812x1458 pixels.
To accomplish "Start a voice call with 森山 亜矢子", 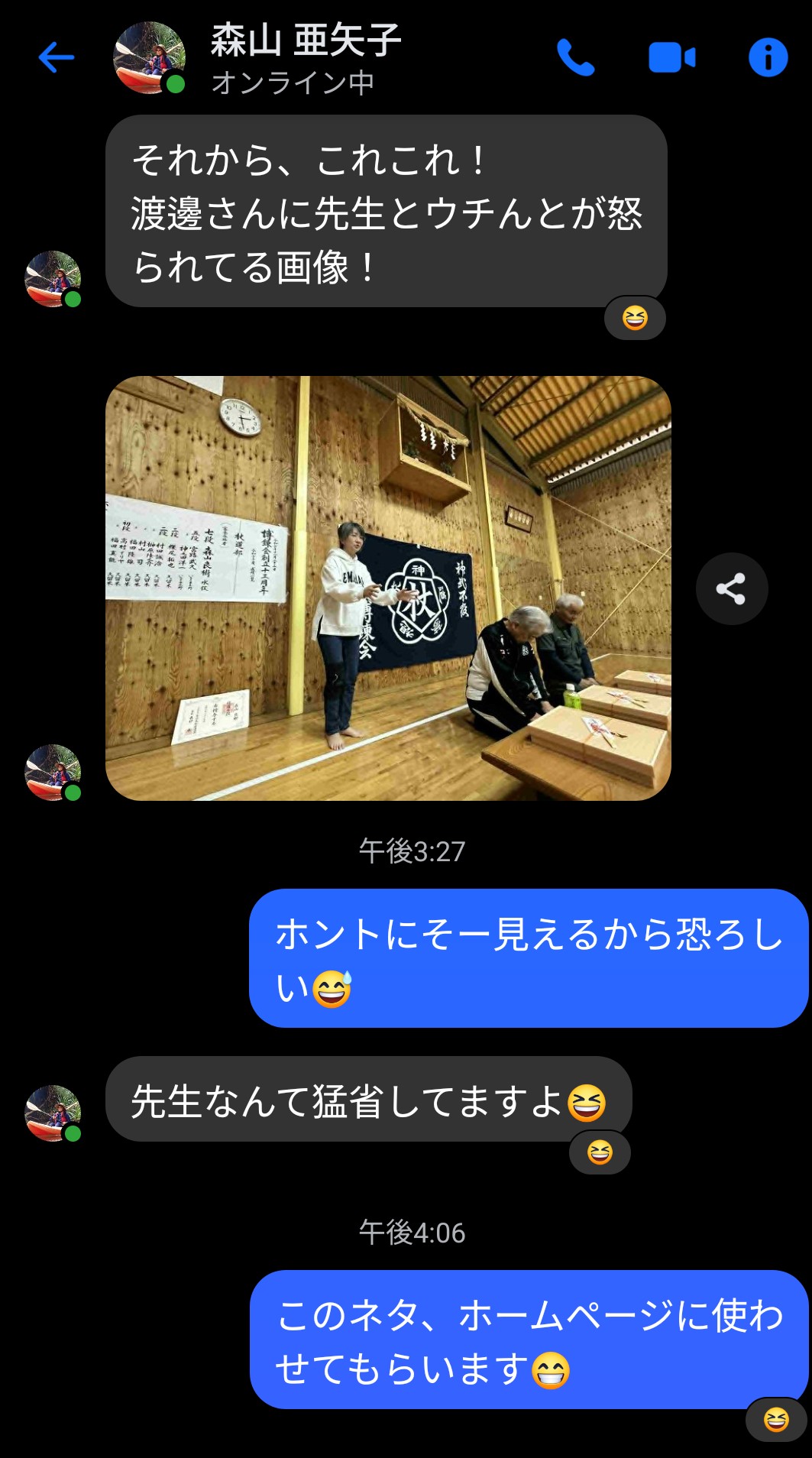I will point(575,57).
